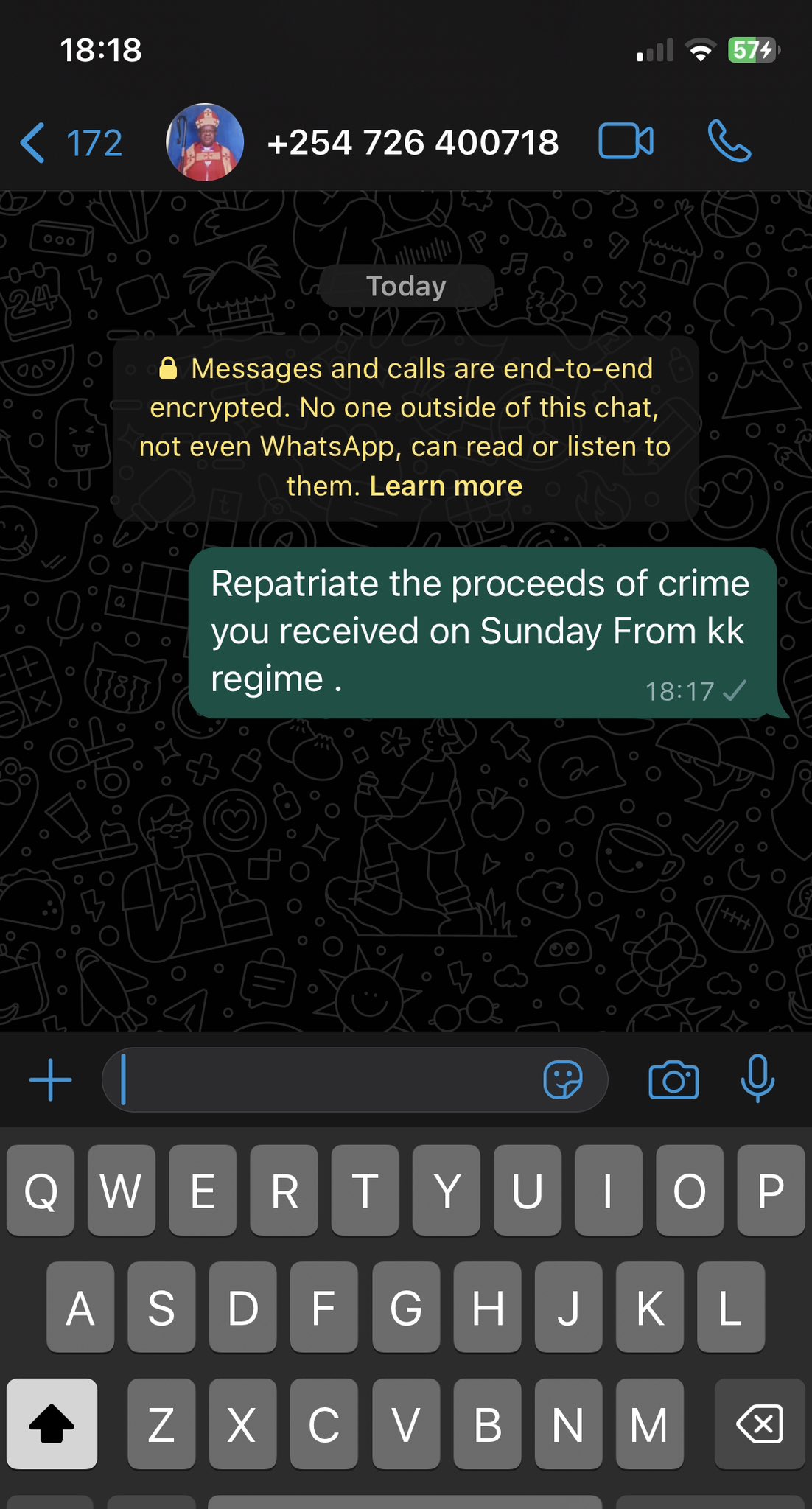
Task: Tap the backspace key
Action: (759, 1424)
